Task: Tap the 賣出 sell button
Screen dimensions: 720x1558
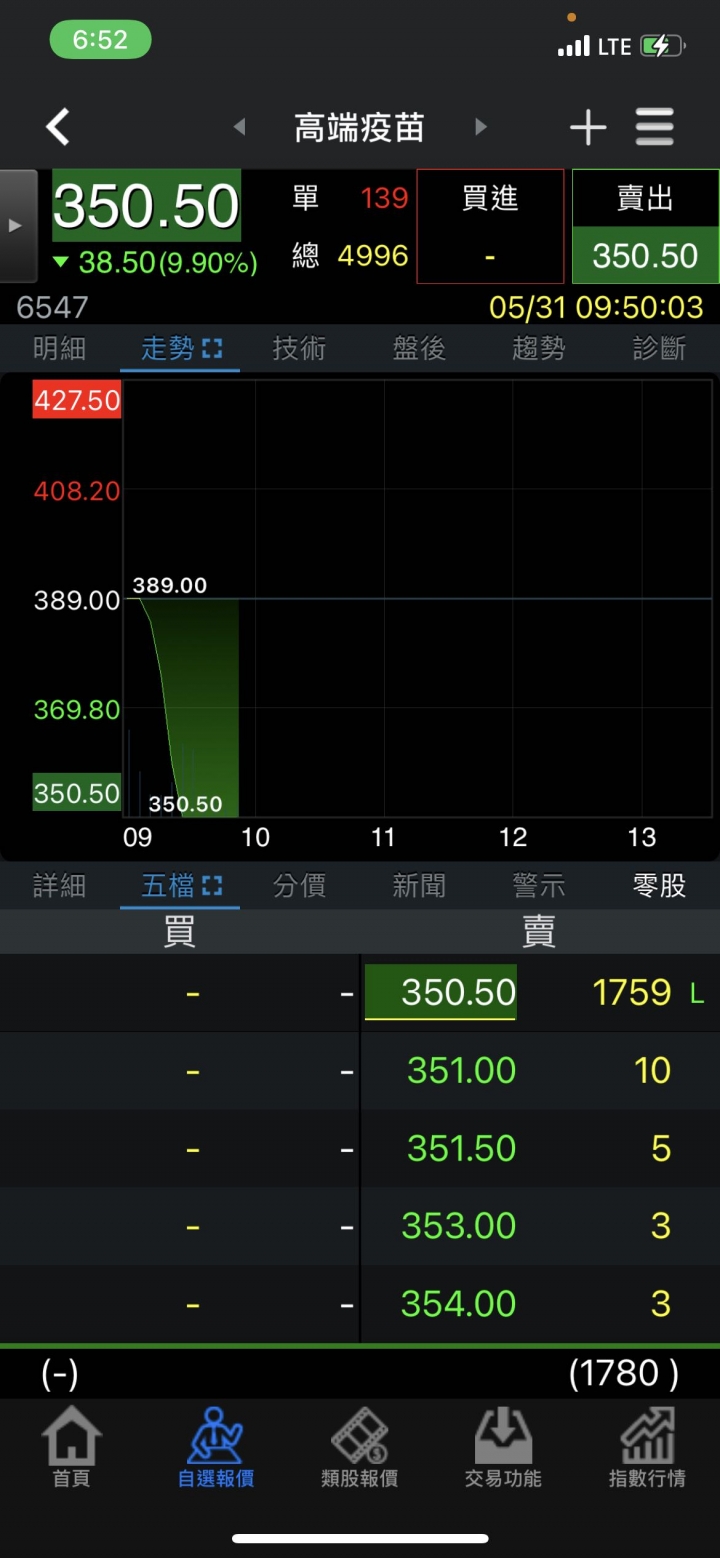Action: tap(645, 226)
